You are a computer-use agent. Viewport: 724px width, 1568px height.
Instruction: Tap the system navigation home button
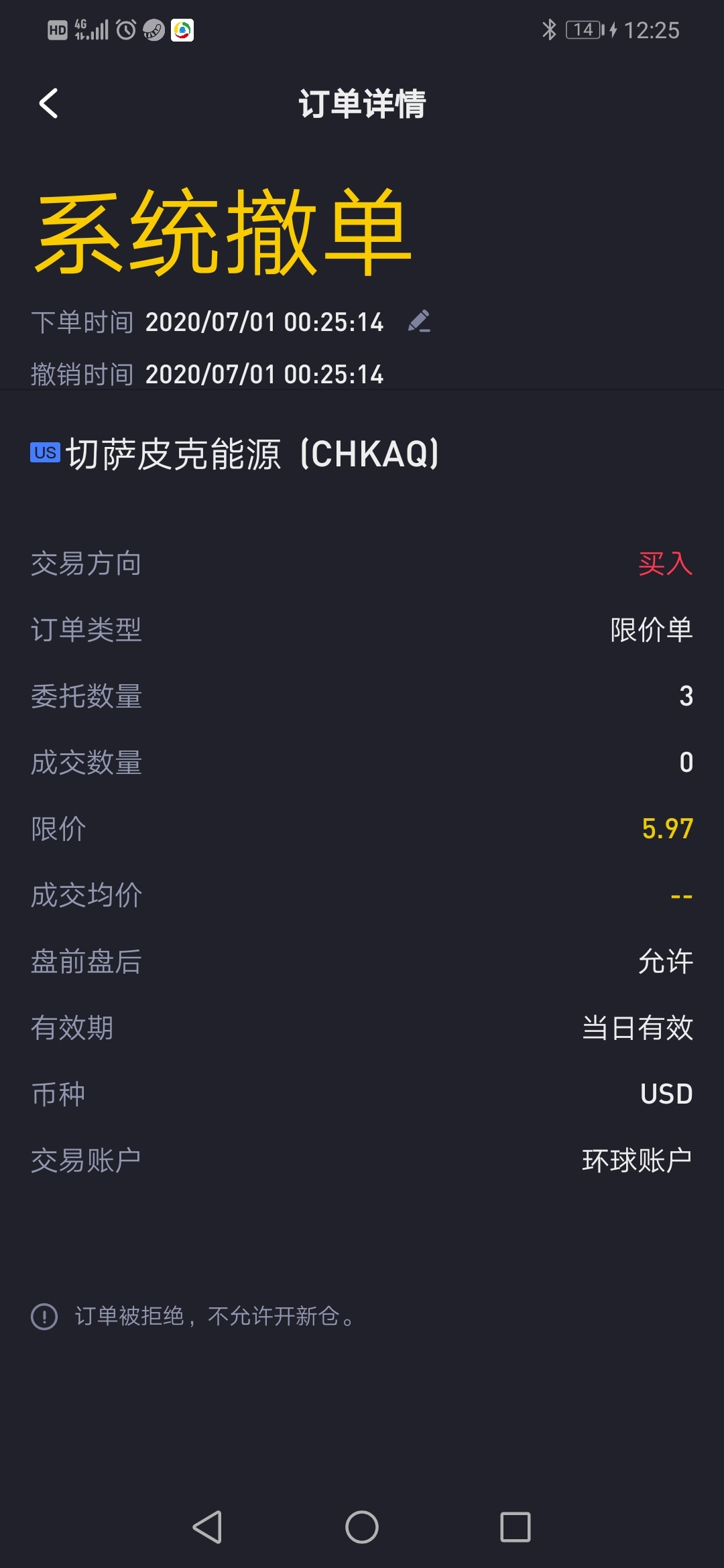coord(362,1527)
